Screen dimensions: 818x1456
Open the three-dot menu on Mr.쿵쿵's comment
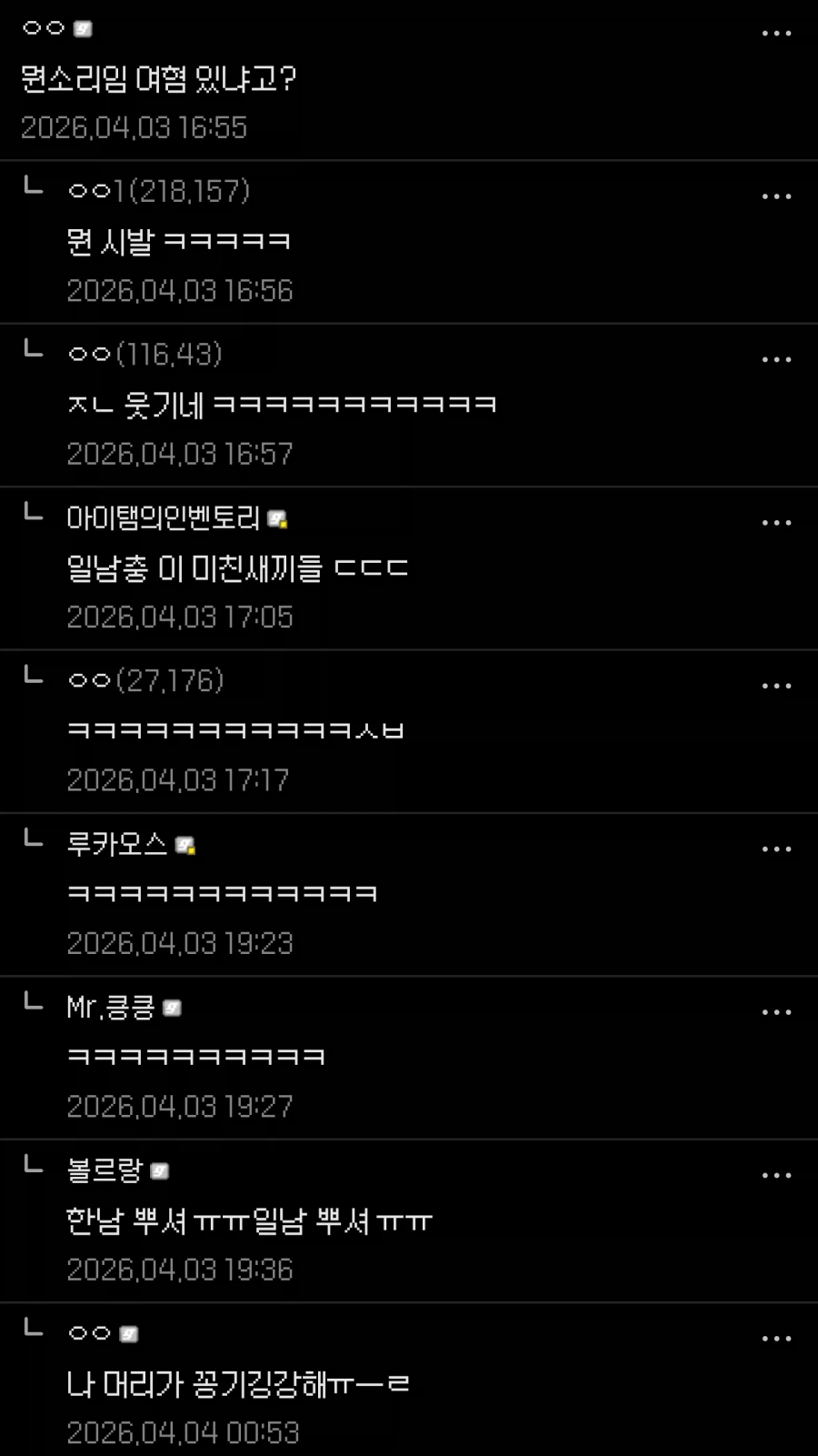pos(778,1010)
